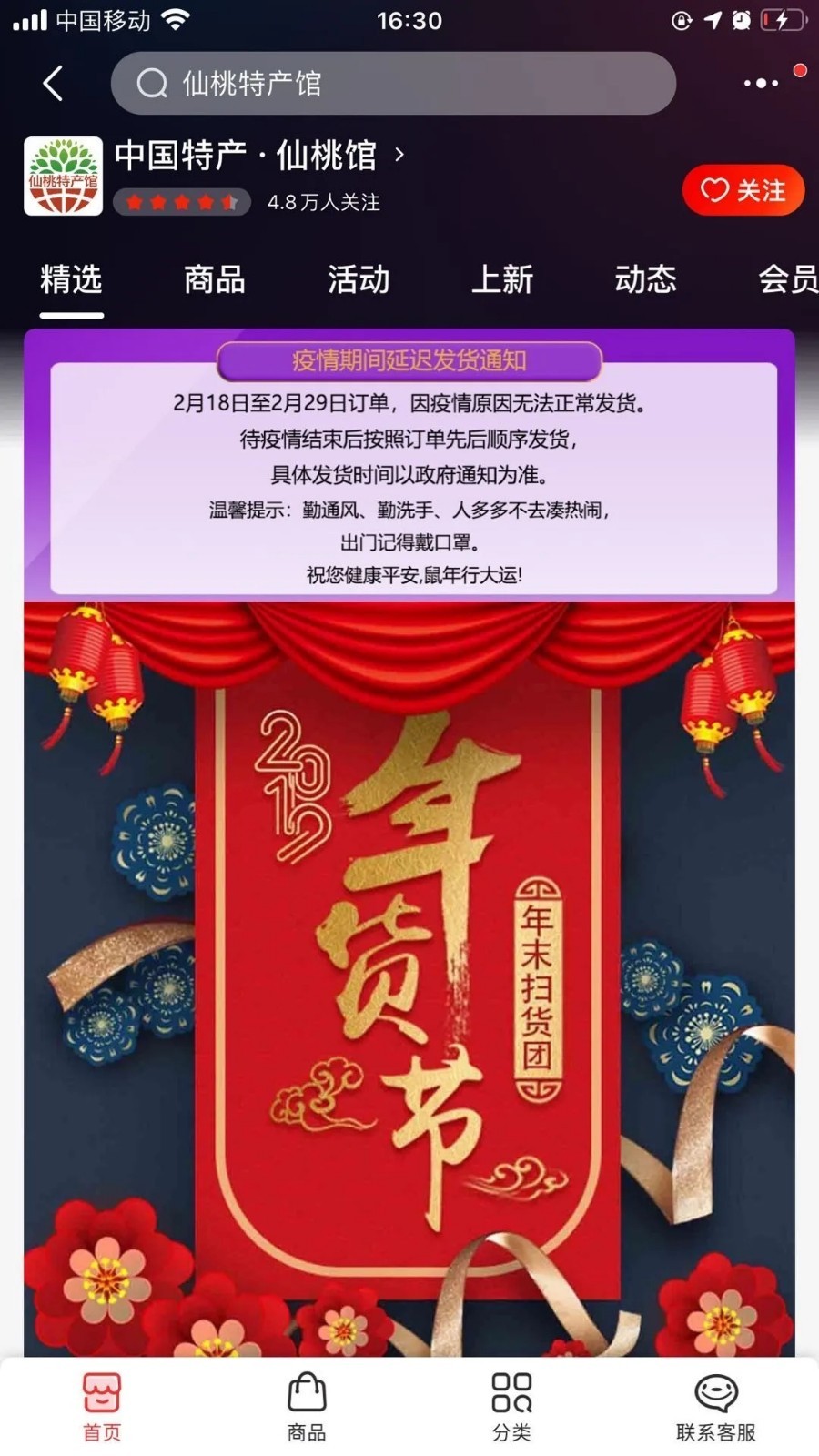View the 动态 tab
This screenshot has height=1456, width=819.
tap(646, 278)
